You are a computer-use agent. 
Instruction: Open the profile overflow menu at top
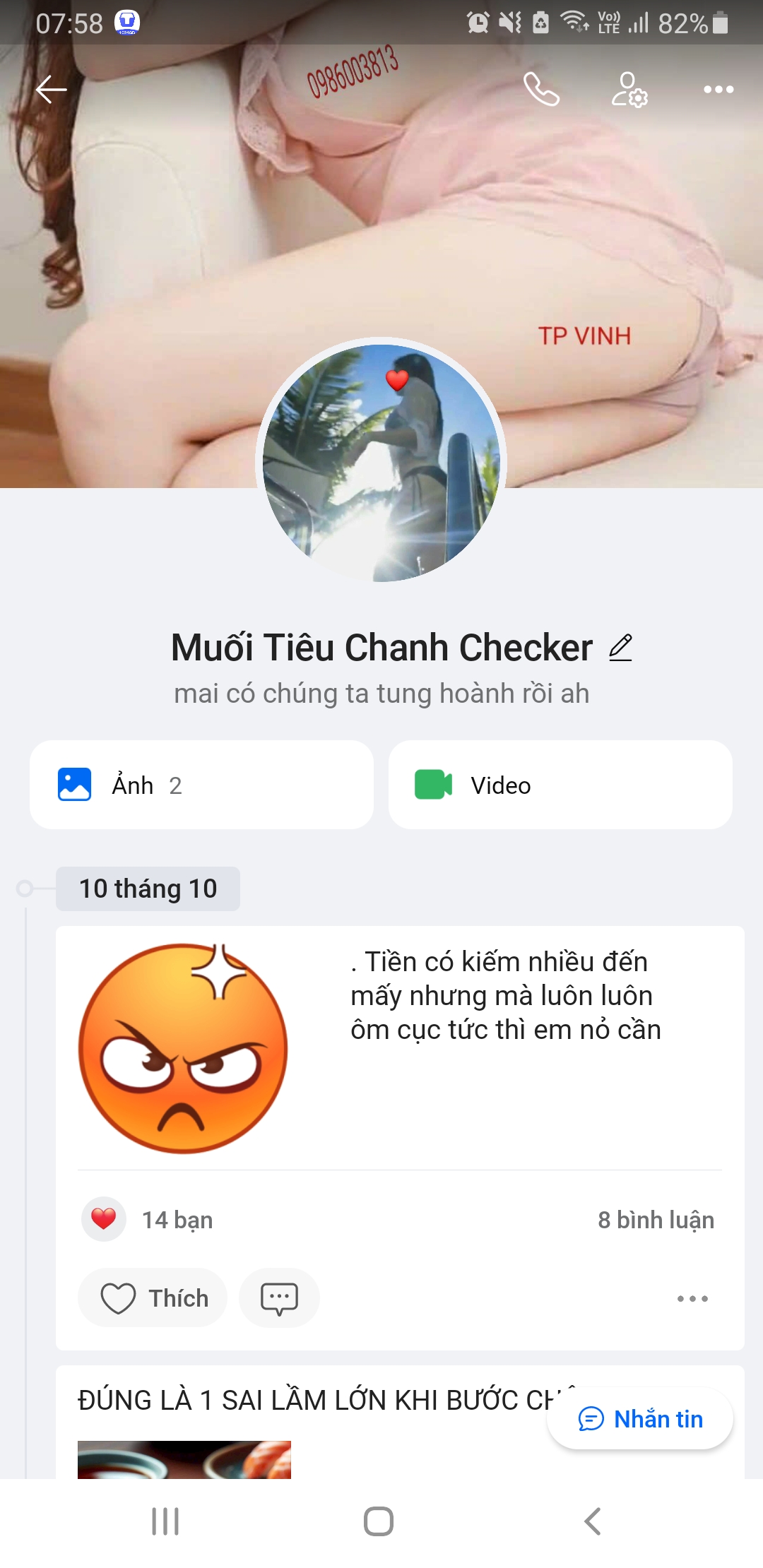718,90
